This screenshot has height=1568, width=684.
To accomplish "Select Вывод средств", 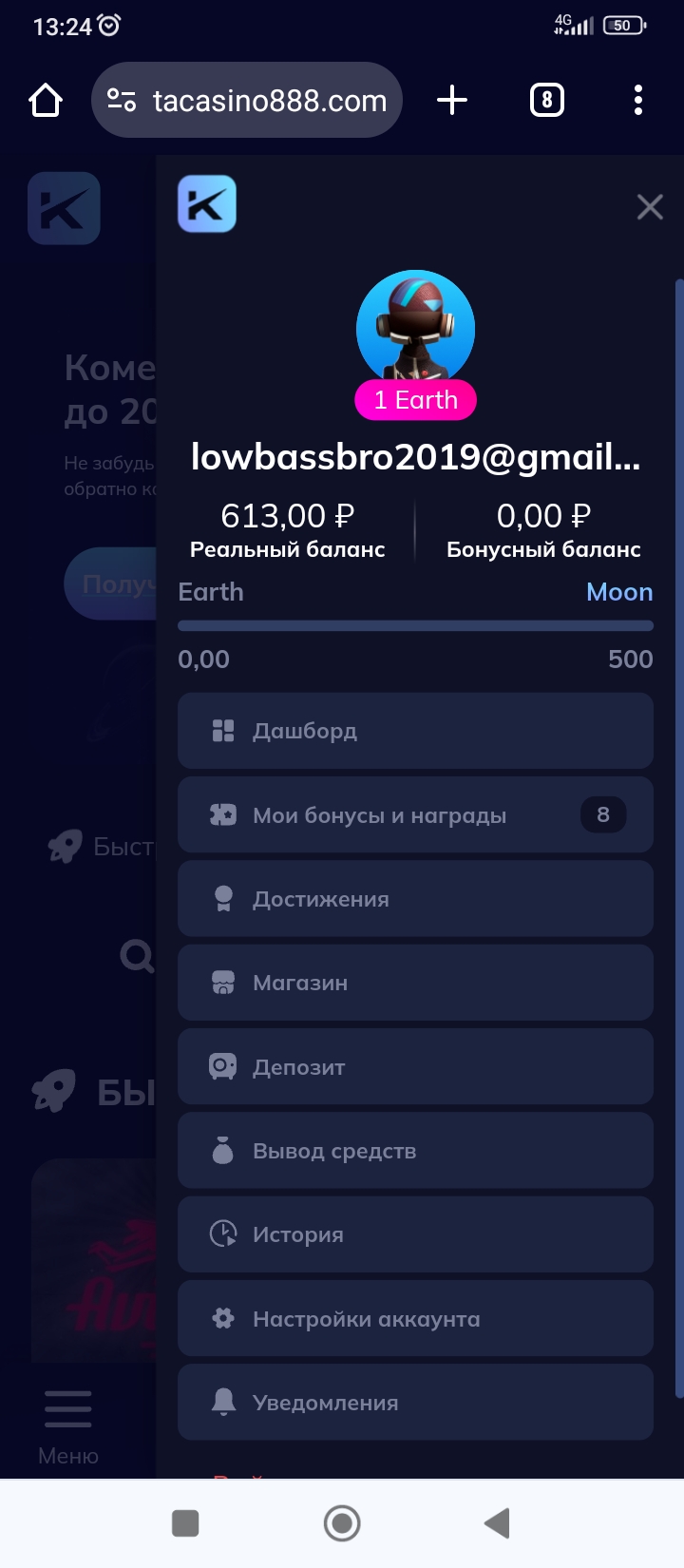I will [x=415, y=1151].
